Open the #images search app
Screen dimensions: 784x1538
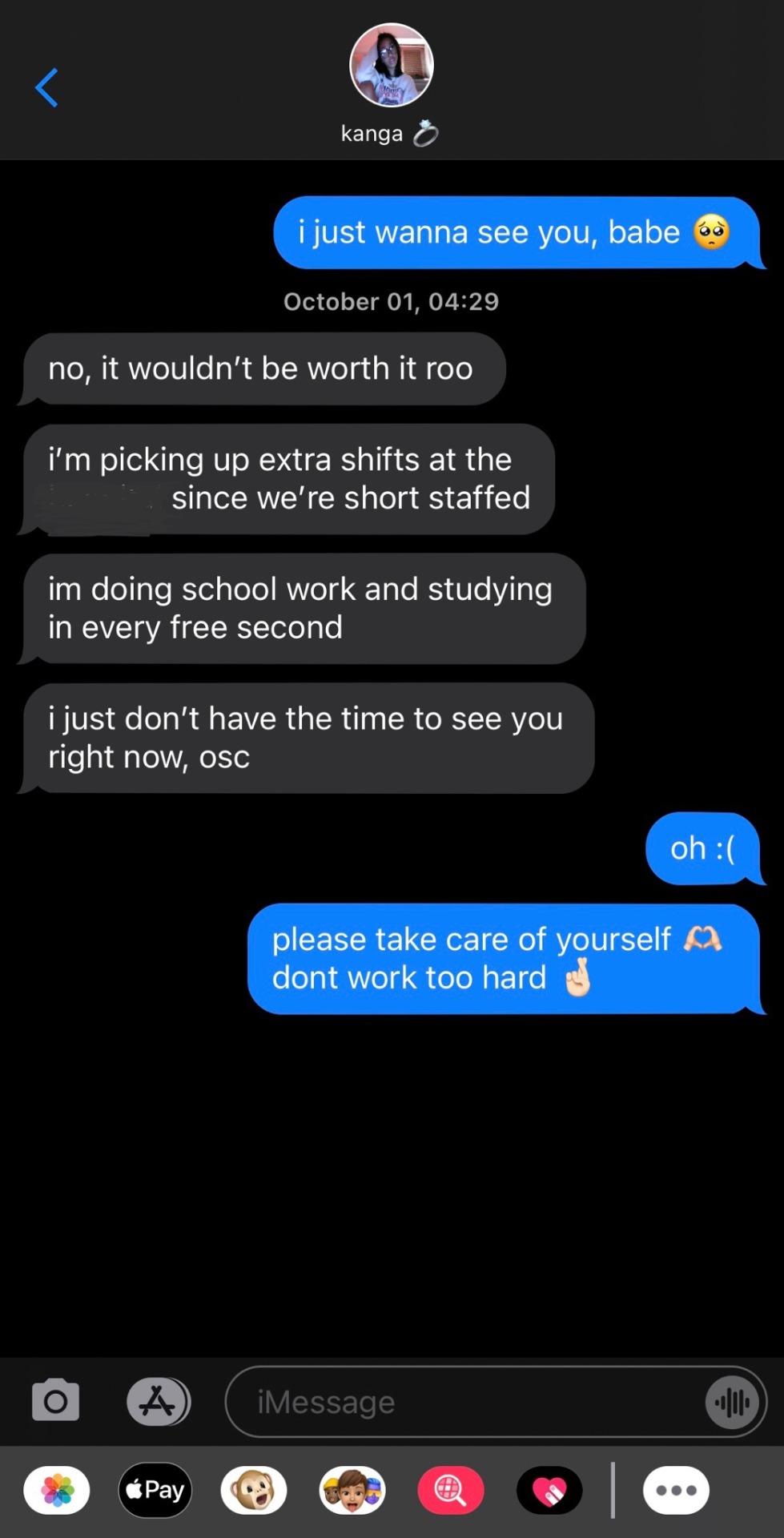[x=451, y=1491]
